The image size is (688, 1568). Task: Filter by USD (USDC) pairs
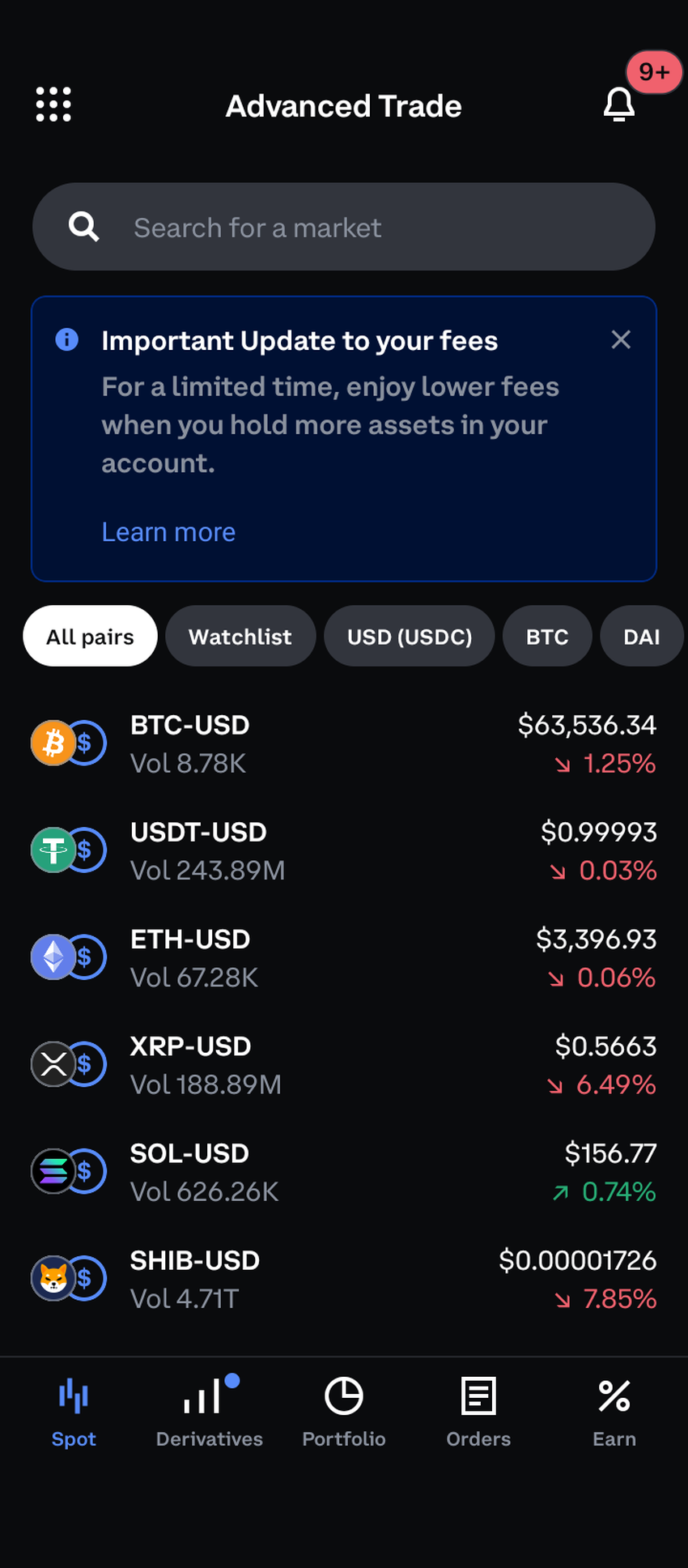tap(409, 637)
